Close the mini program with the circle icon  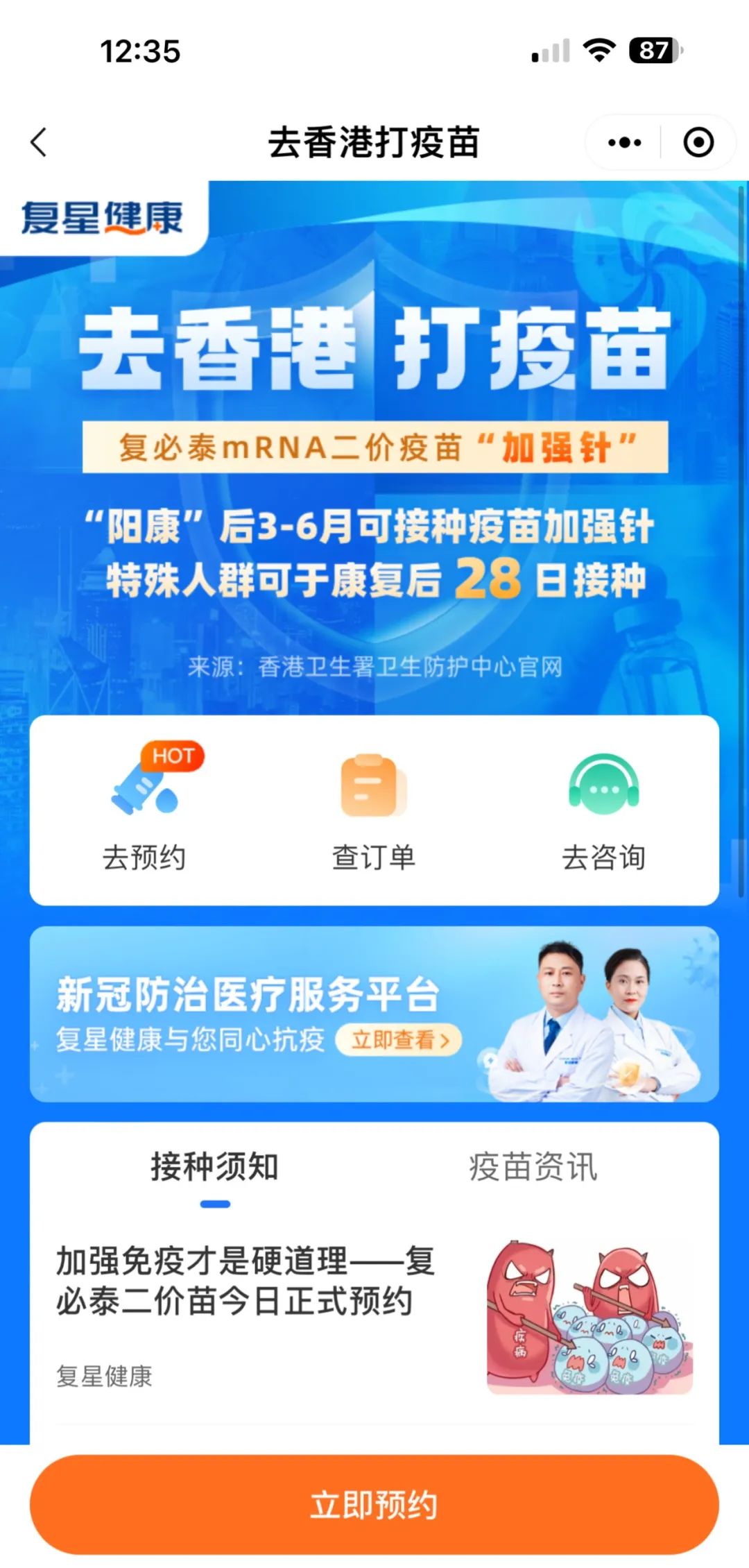[x=698, y=143]
